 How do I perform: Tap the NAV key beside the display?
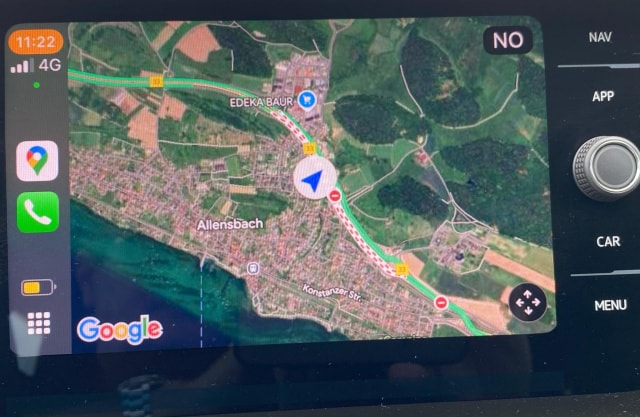(x=600, y=37)
